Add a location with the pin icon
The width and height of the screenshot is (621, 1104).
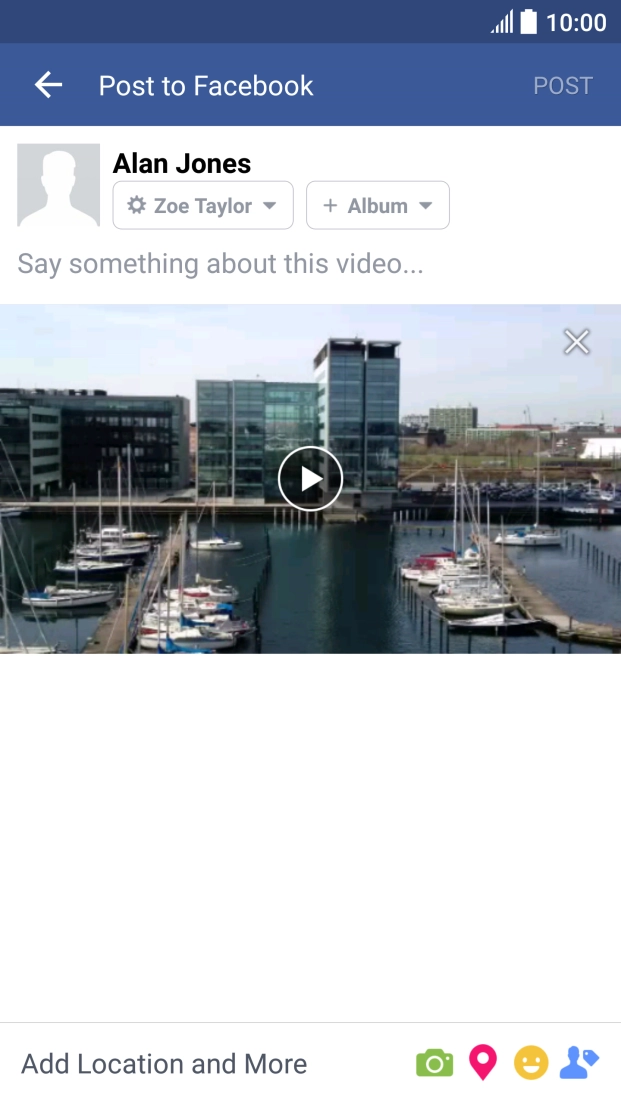click(x=483, y=1063)
